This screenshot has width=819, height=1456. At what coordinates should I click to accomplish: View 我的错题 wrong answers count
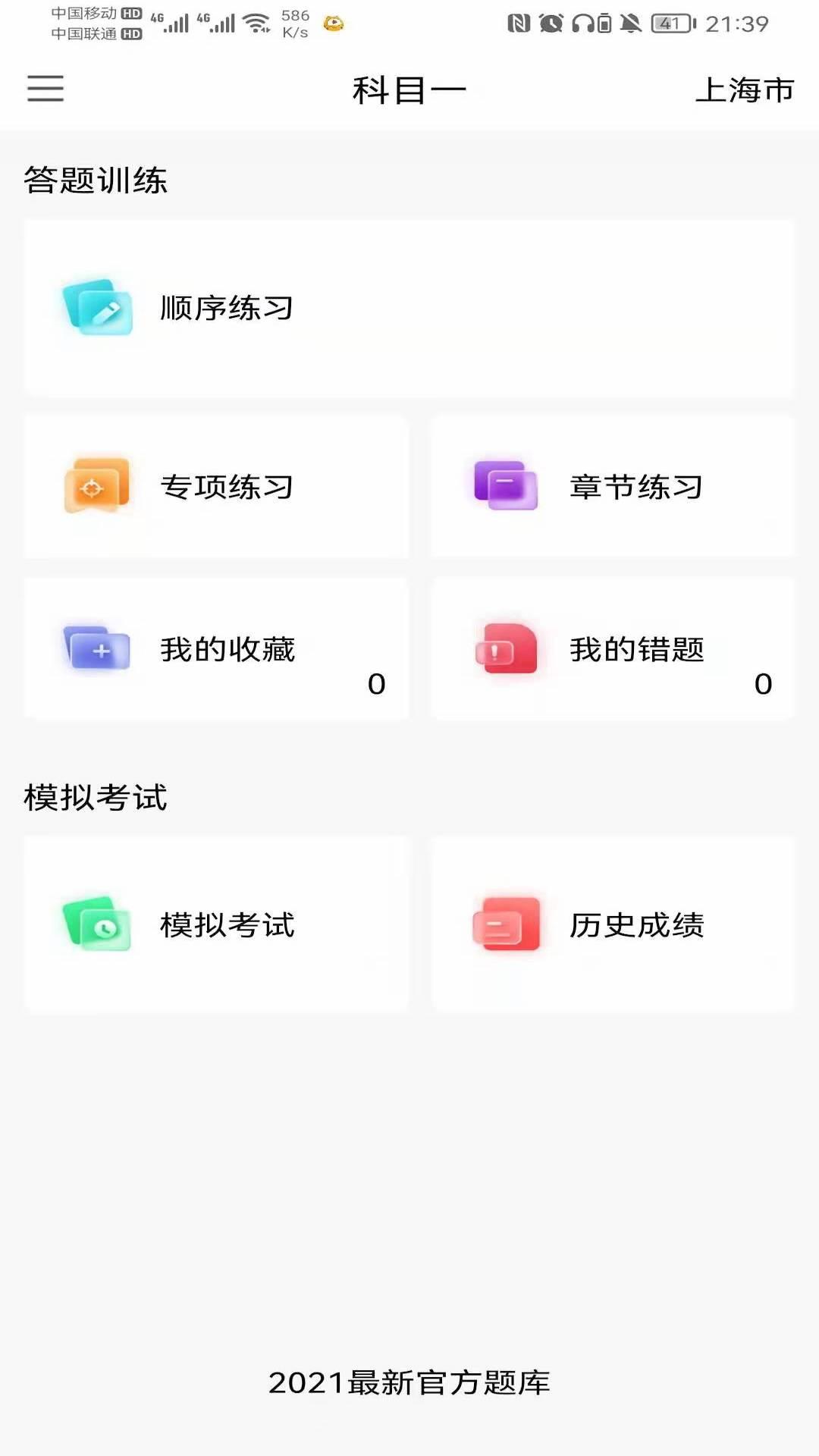762,685
